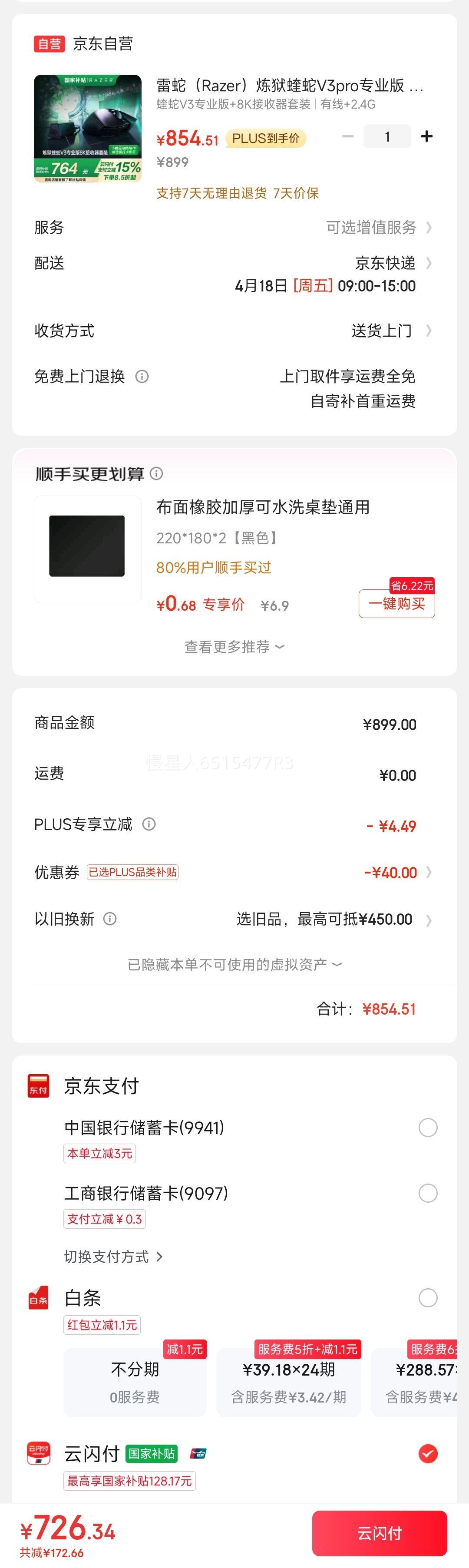Screen dimensions: 469x1568
Task: Select 白条 as the payment method
Action: [428, 1298]
